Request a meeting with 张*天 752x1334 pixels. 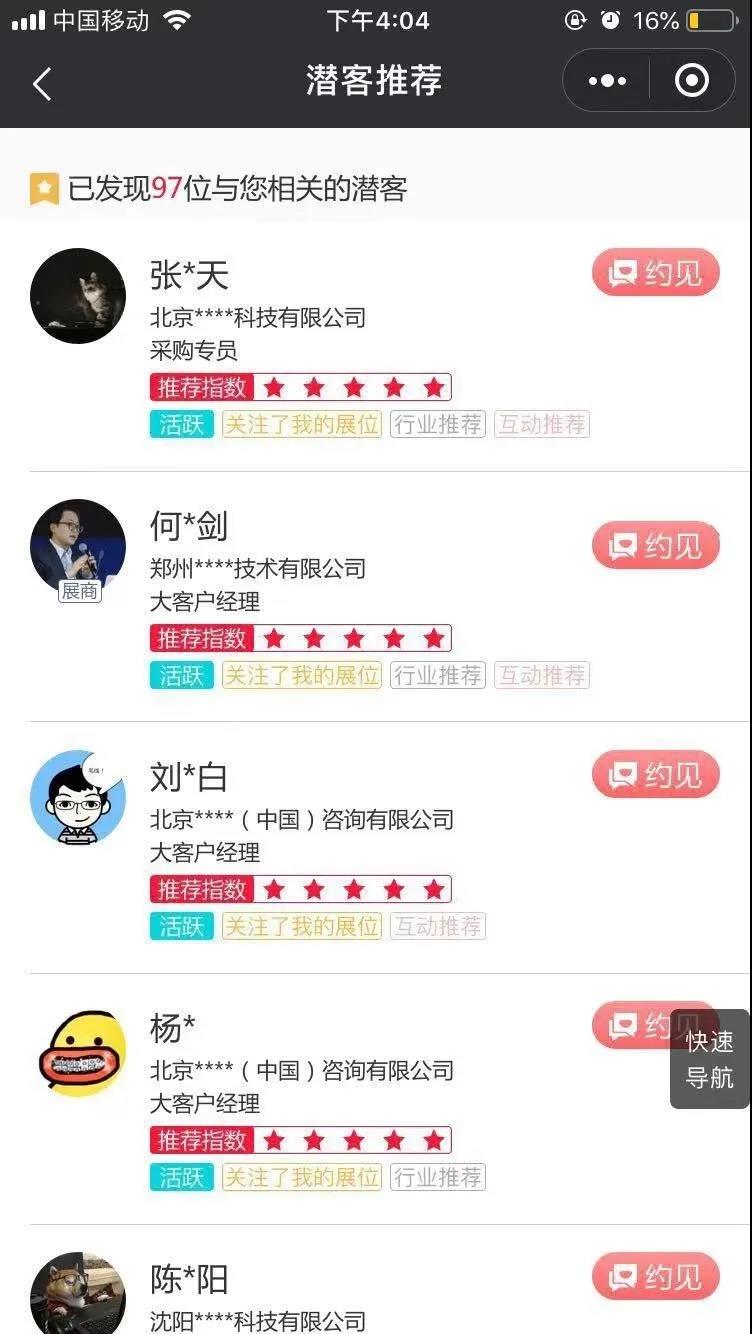656,273
